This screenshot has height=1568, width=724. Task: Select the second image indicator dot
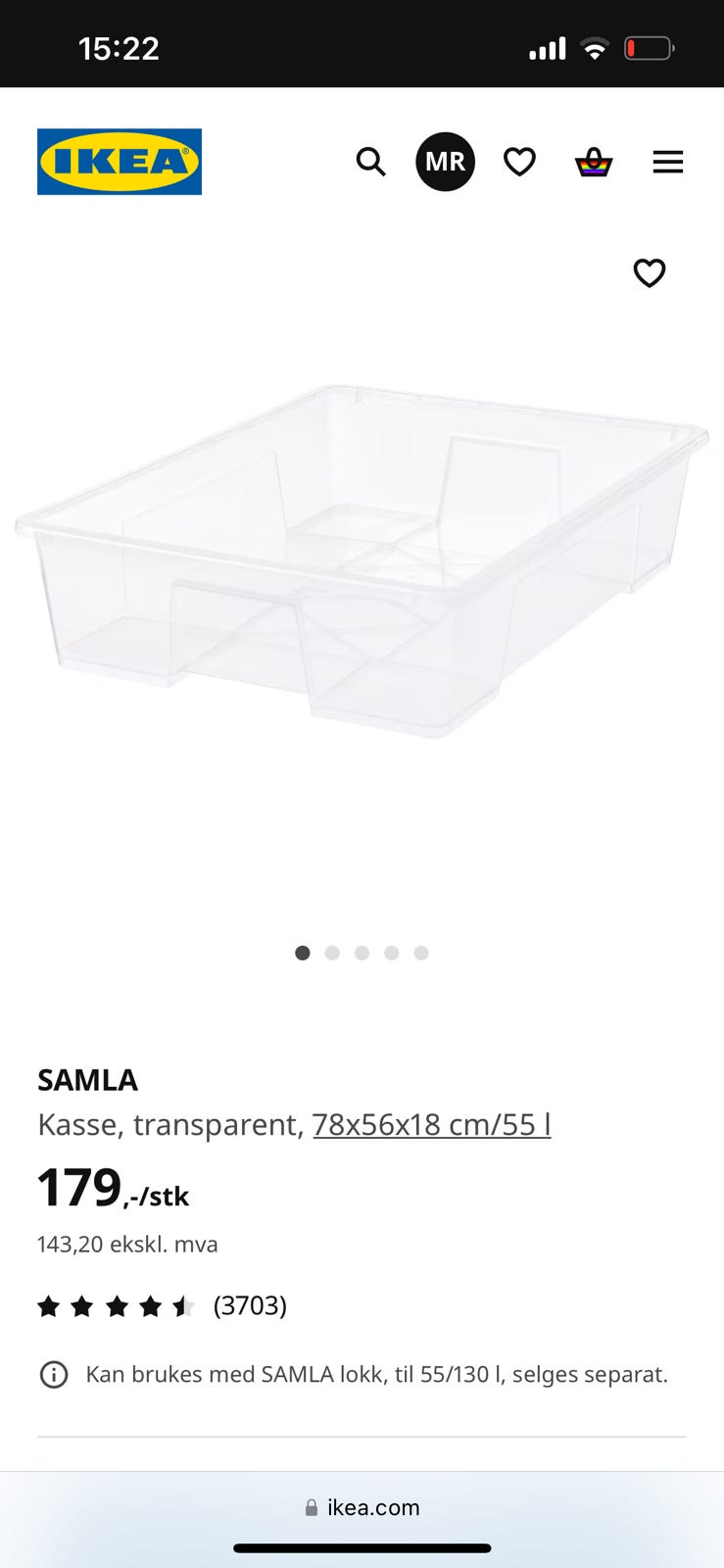pos(332,953)
